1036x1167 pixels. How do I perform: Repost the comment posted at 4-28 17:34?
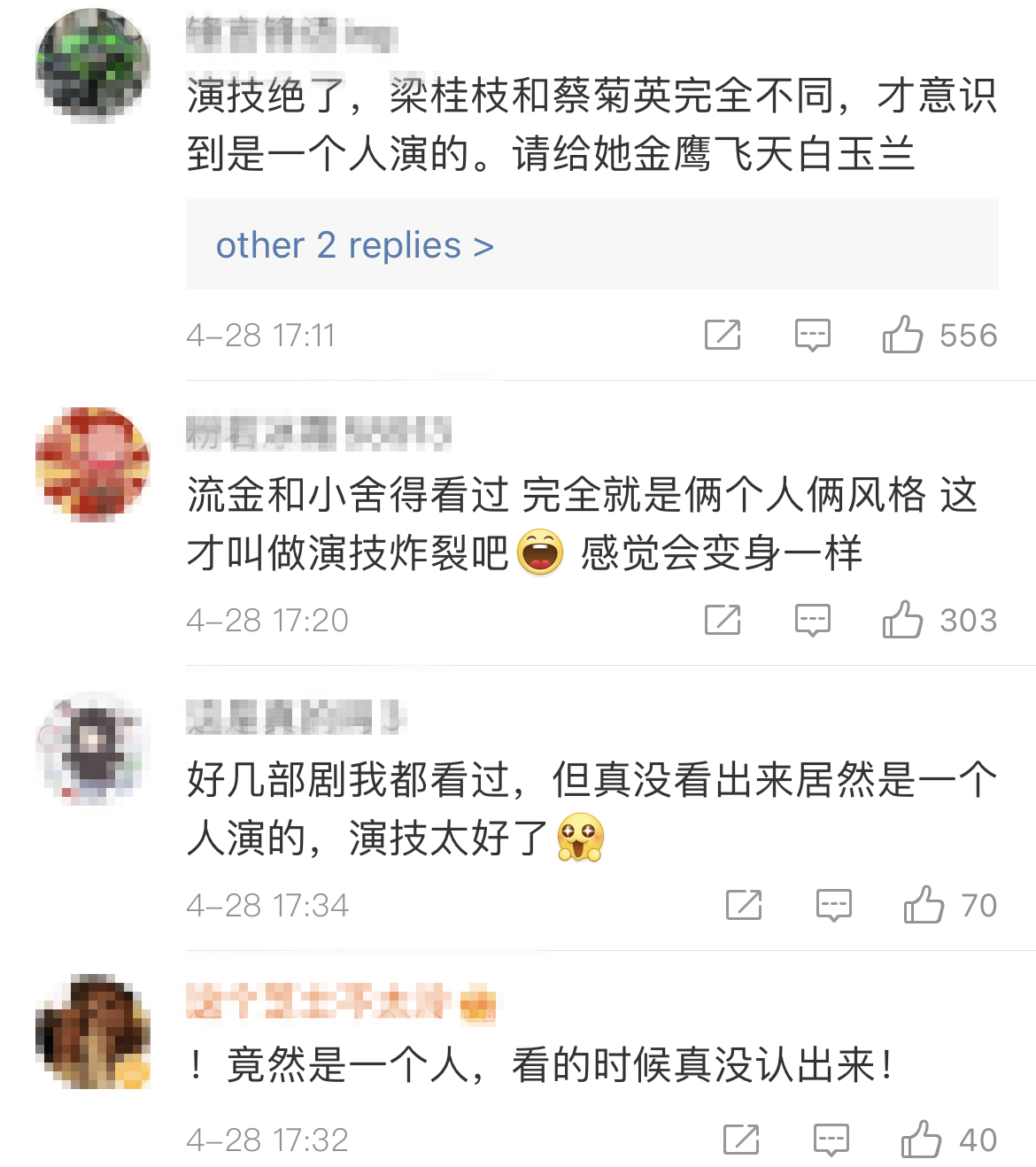744,905
